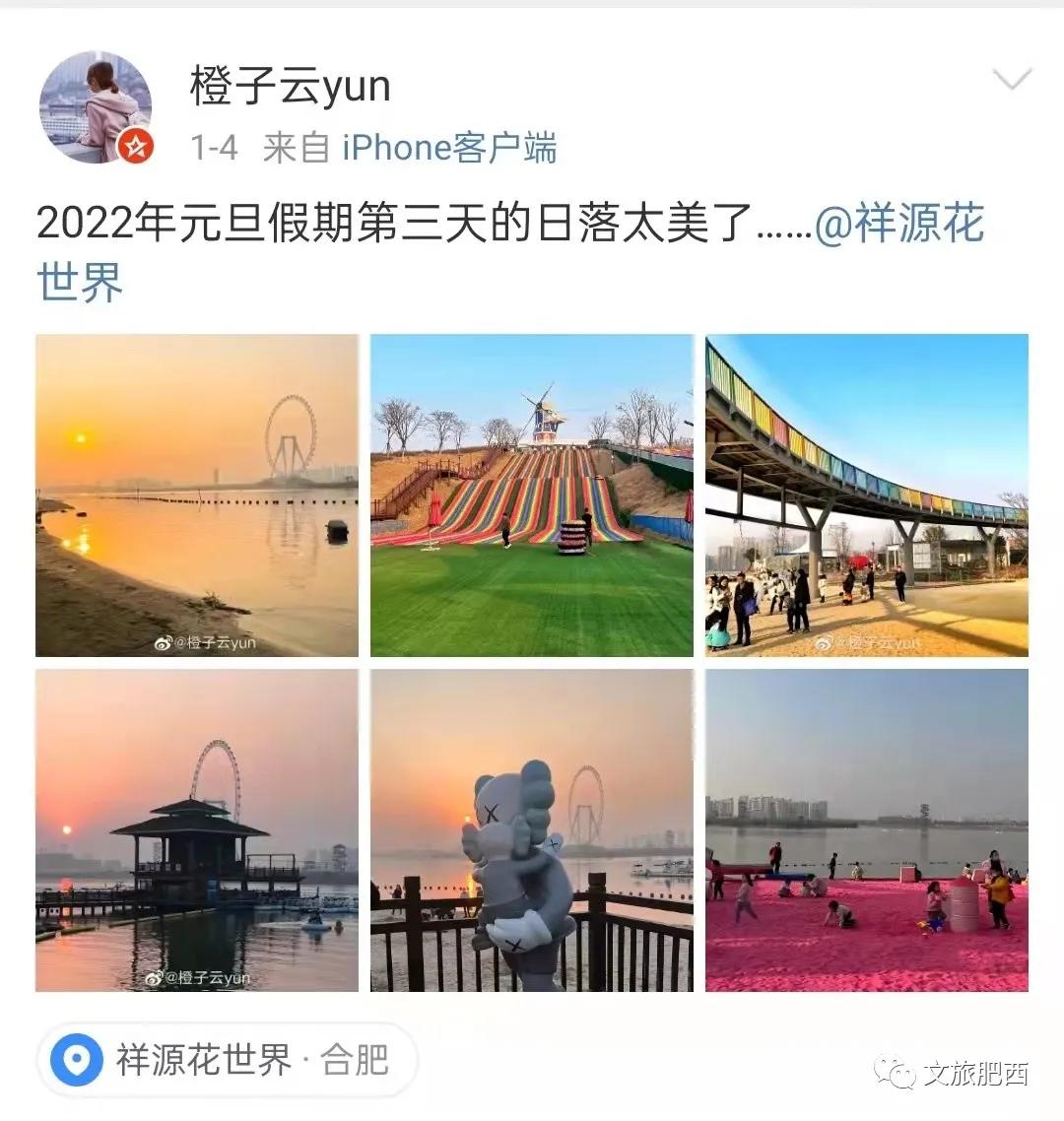Open the rainbow slide photo
Image resolution: width=1064 pixels, height=1121 pixels.
[x=532, y=495]
